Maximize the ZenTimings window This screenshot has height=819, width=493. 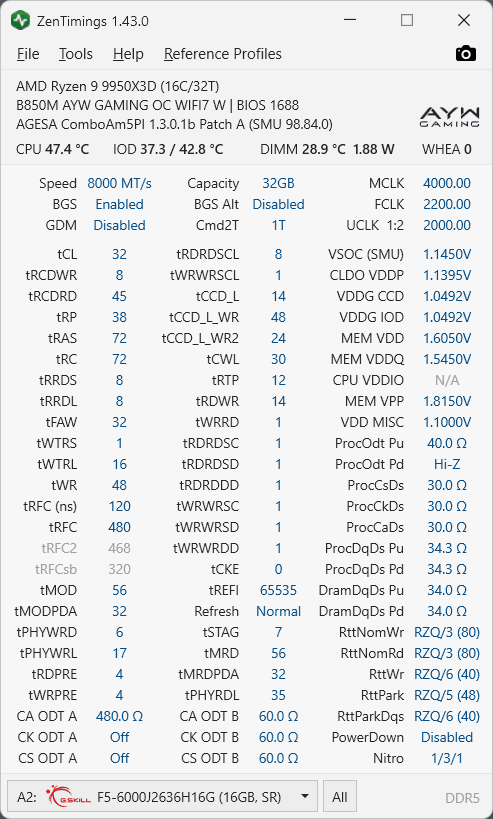(407, 21)
